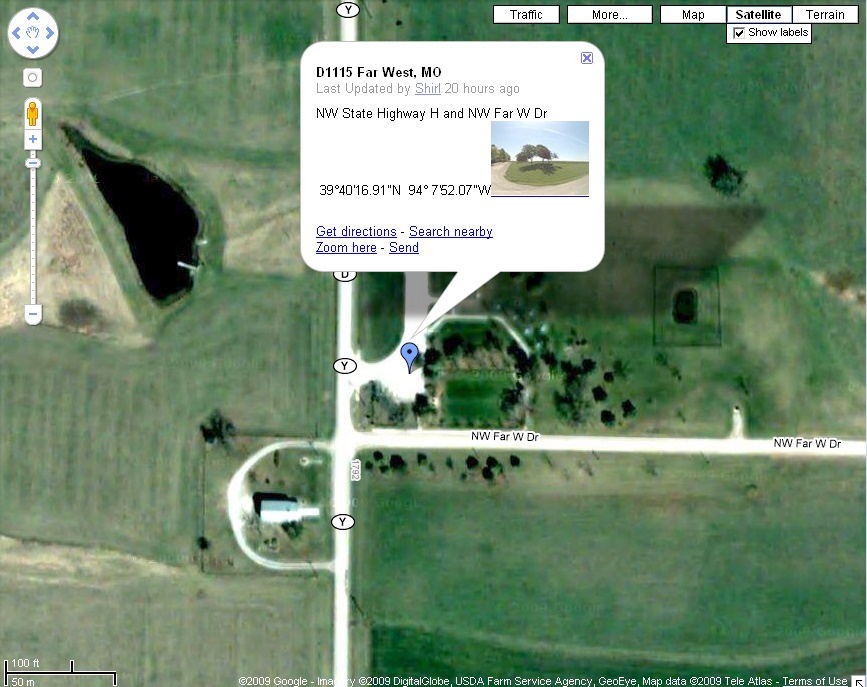Pan the map up with the arrow
867x687 pixels.
[x=33, y=18]
